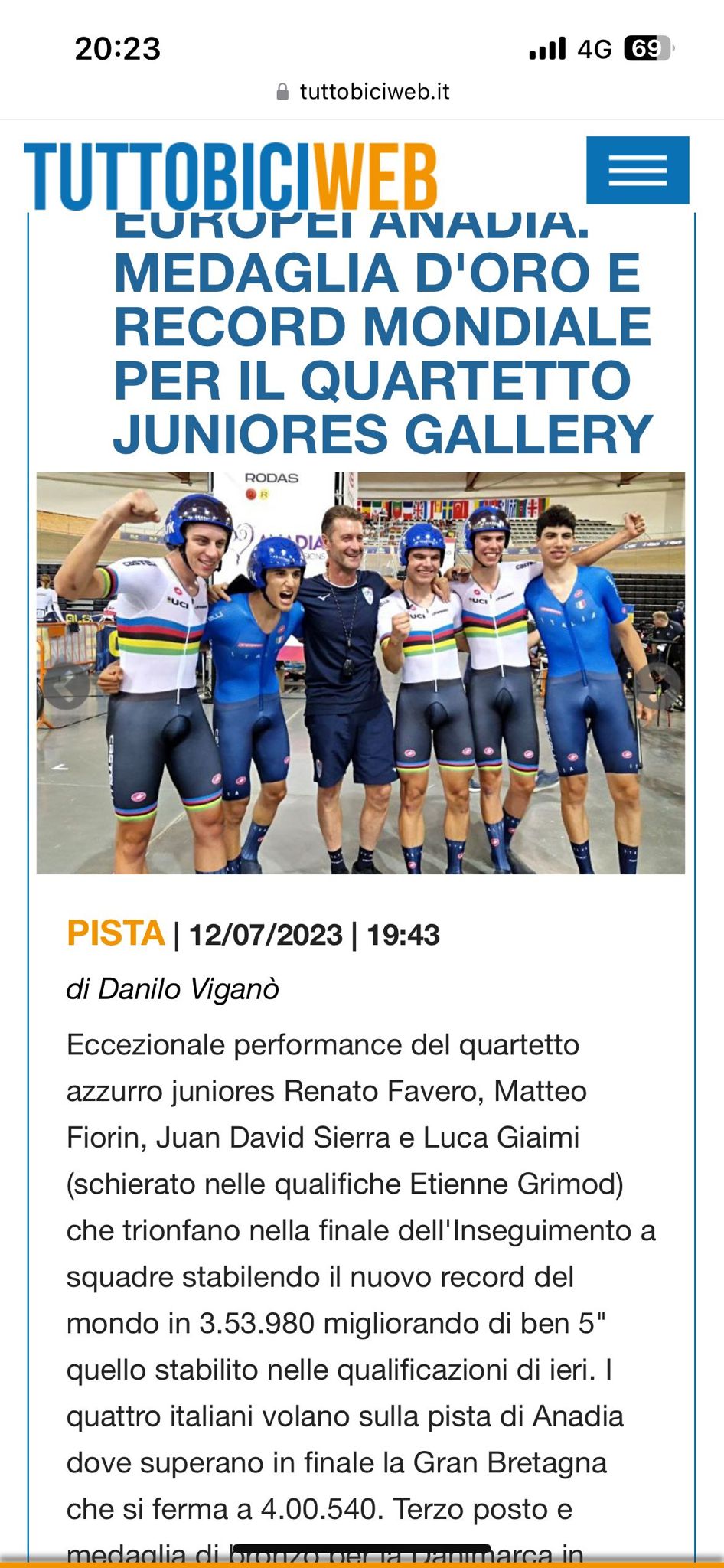Open the hamburger navigation menu
The height and width of the screenshot is (1568, 724).
638,170
